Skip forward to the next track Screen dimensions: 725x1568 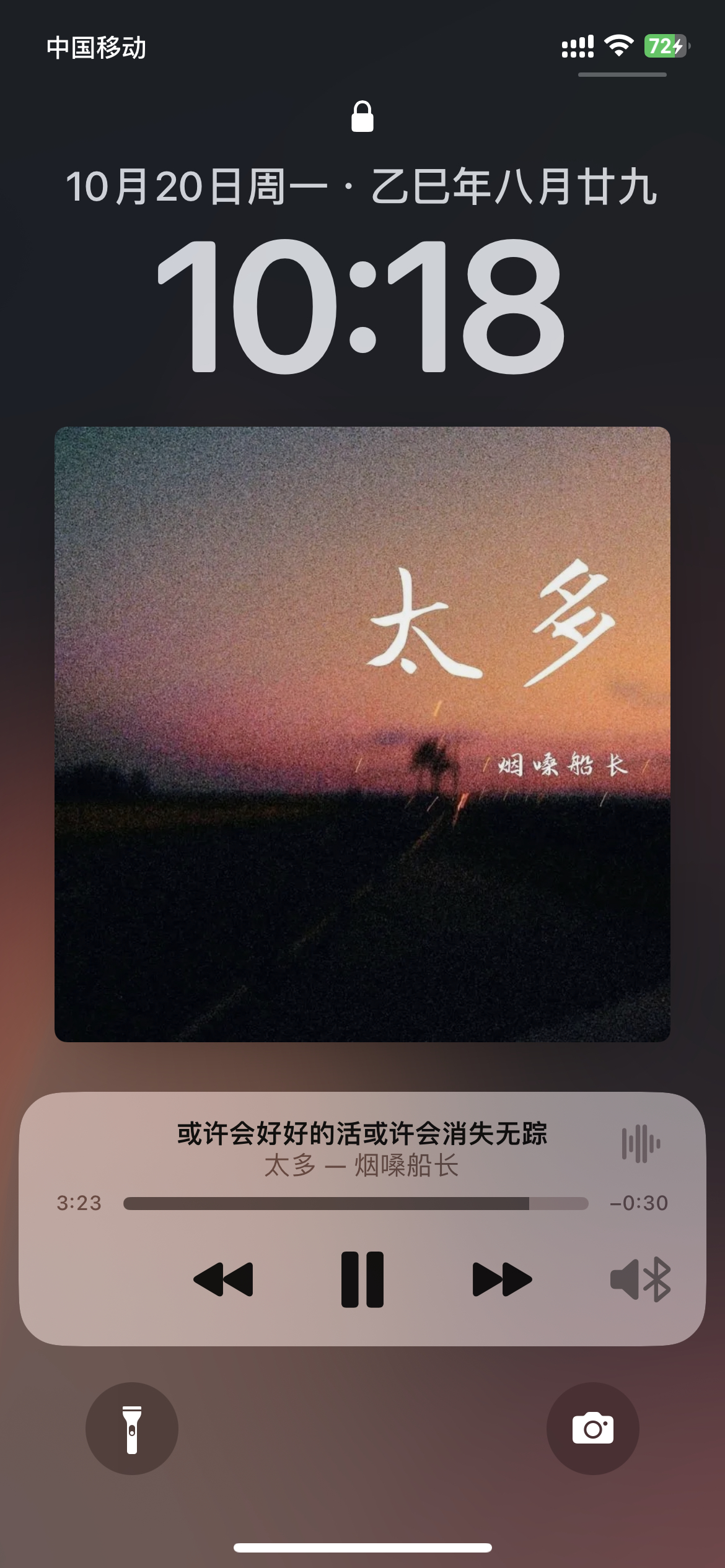point(502,1279)
